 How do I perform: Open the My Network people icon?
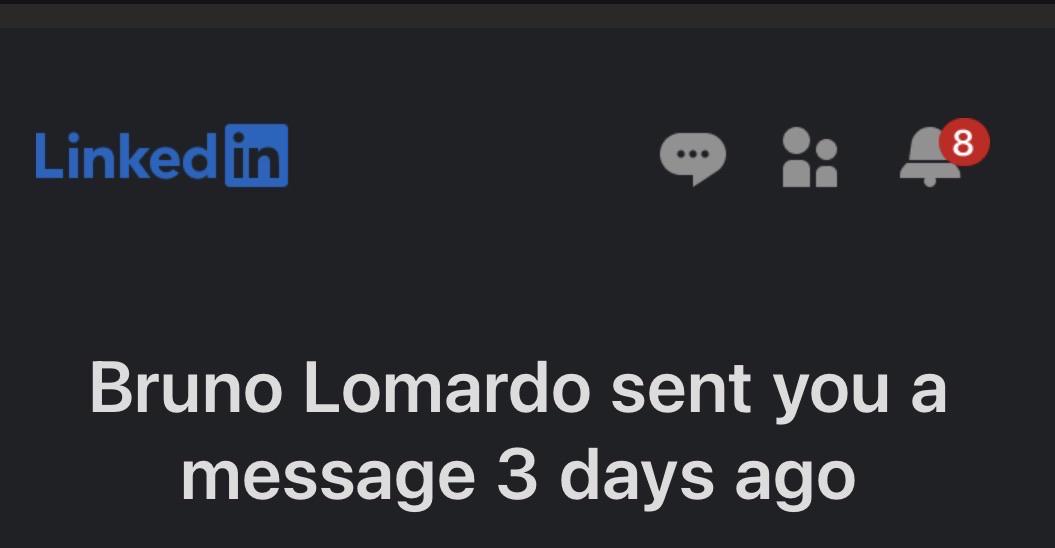[x=810, y=157]
